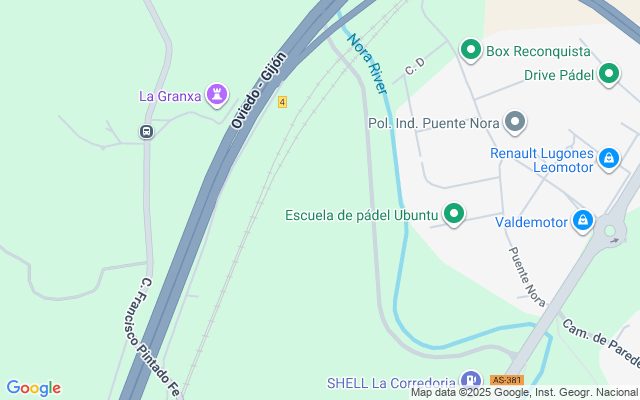Select Renault Lugones Leomotor shop pin
This screenshot has width=640, height=400.
tap(609, 159)
